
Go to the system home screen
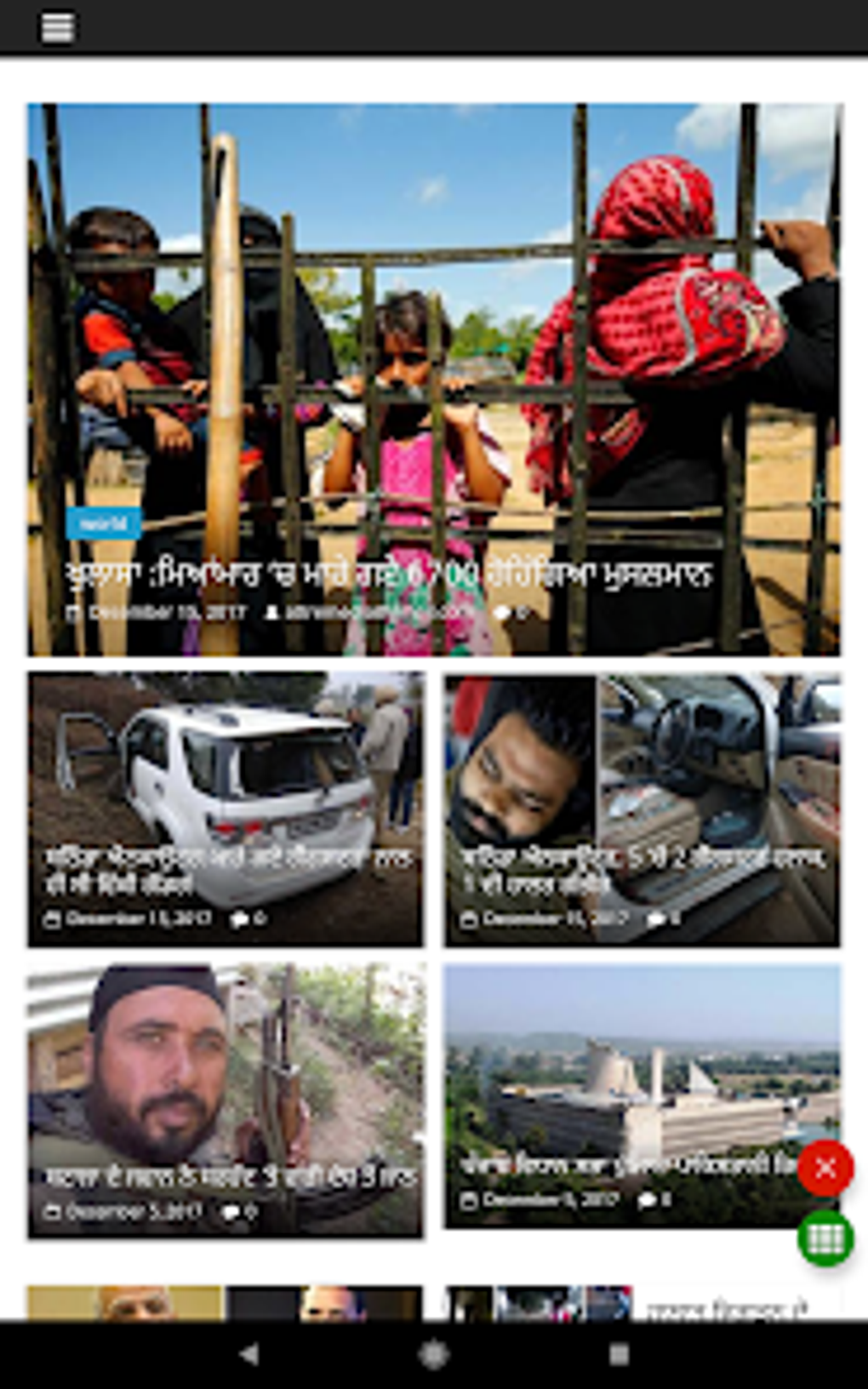[433, 1354]
